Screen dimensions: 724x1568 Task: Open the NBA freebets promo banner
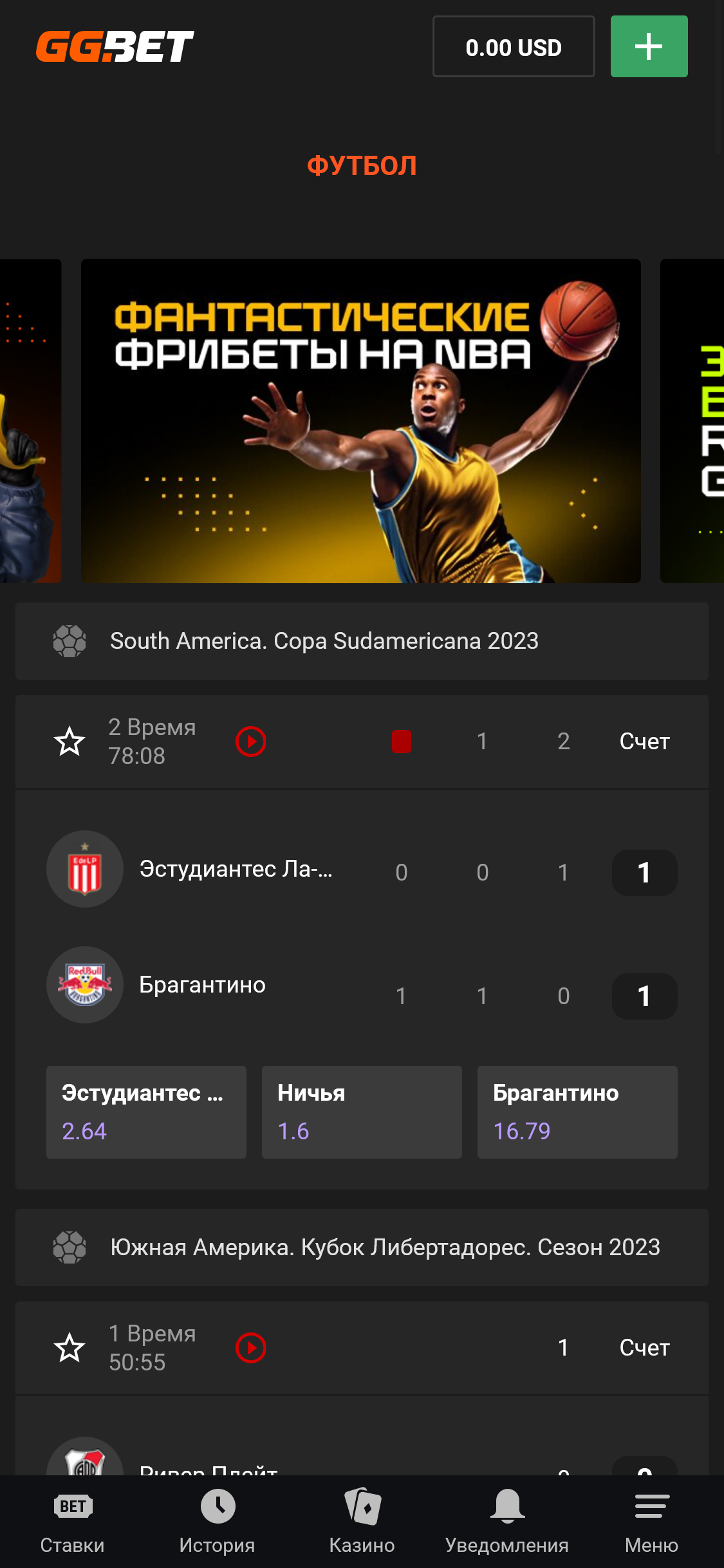pyautogui.click(x=360, y=421)
